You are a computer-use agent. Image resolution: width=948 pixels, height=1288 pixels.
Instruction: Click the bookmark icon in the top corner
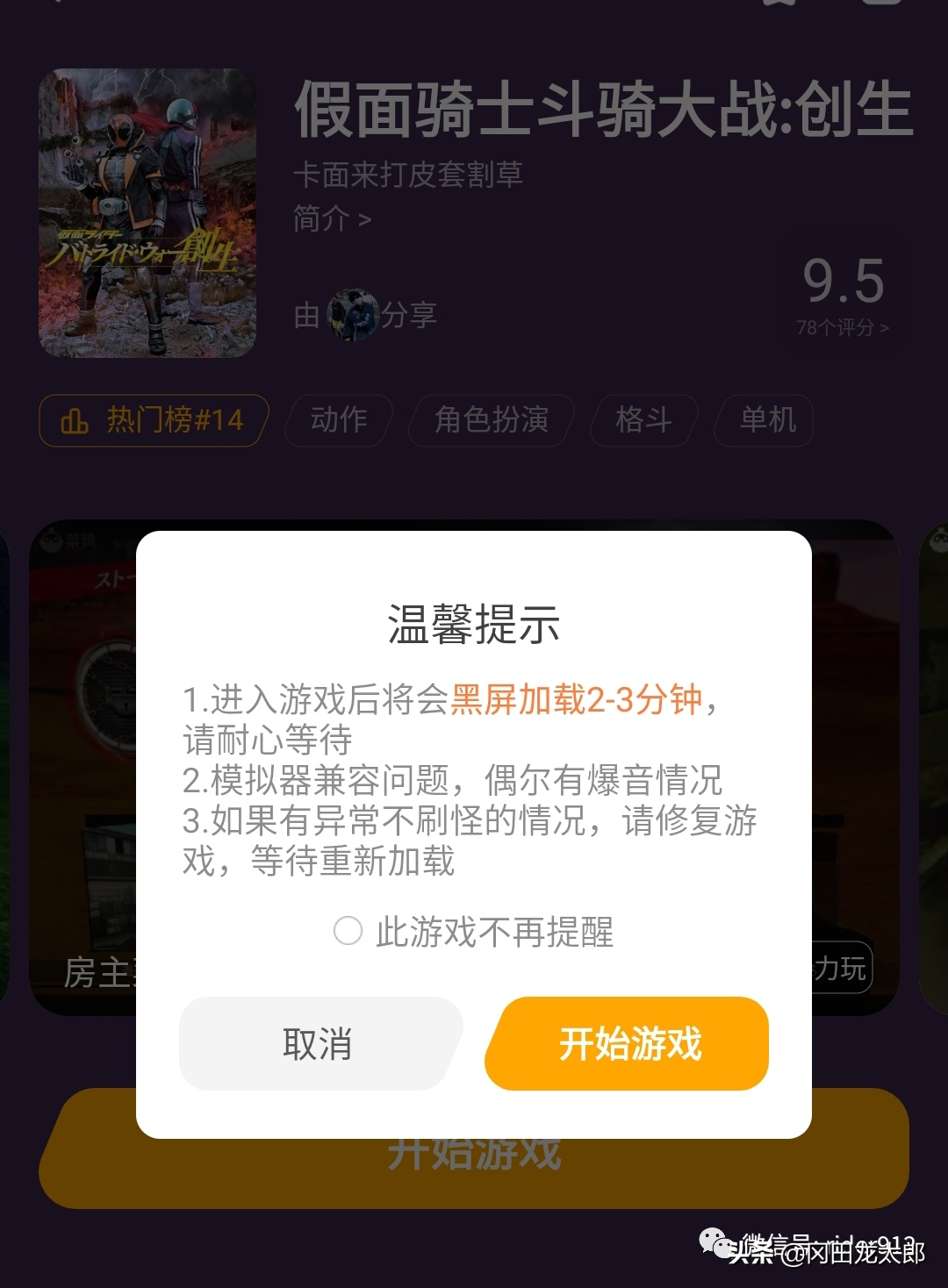tap(882, 4)
